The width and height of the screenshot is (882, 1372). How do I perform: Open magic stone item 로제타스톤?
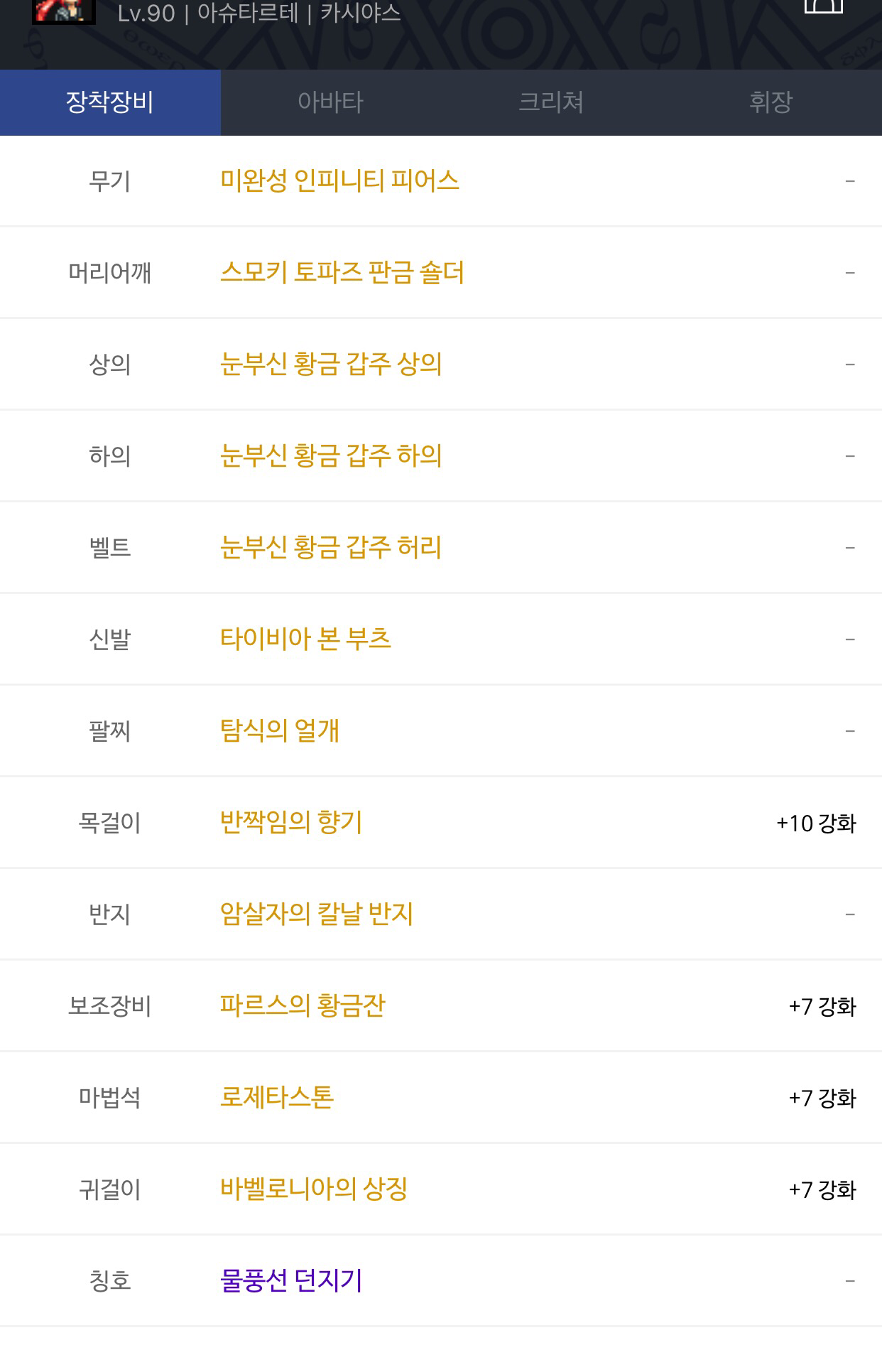(x=277, y=1098)
